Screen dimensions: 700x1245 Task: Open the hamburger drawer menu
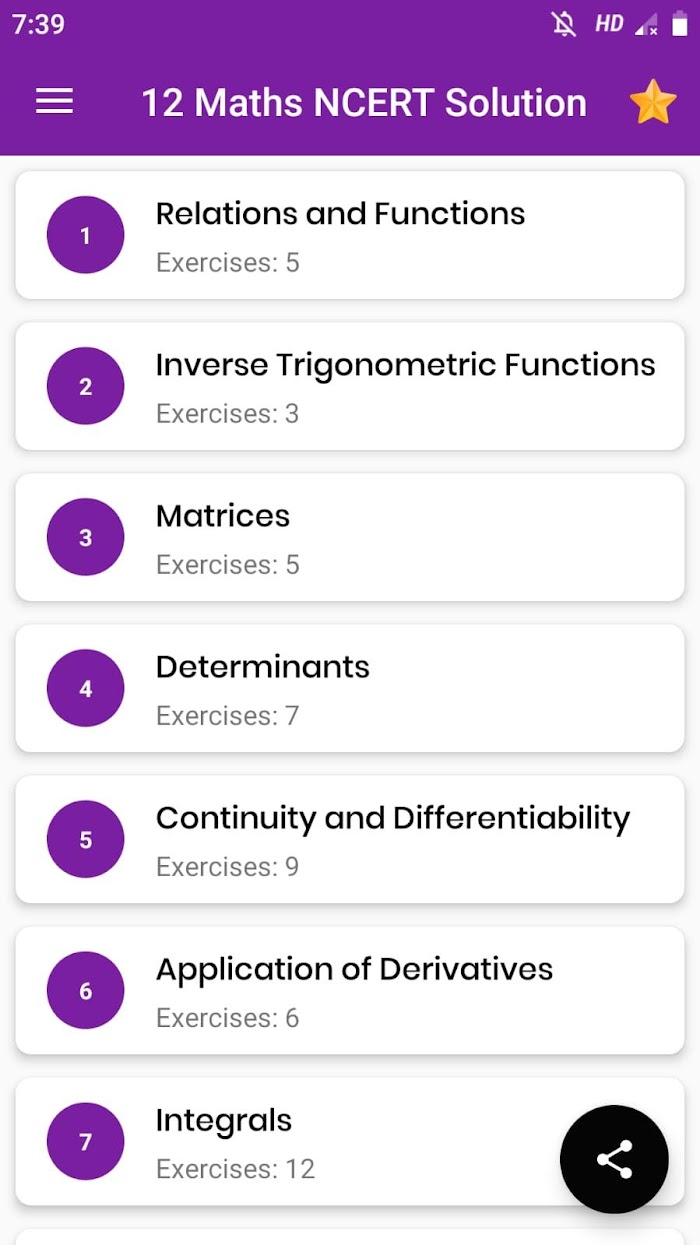tap(54, 102)
